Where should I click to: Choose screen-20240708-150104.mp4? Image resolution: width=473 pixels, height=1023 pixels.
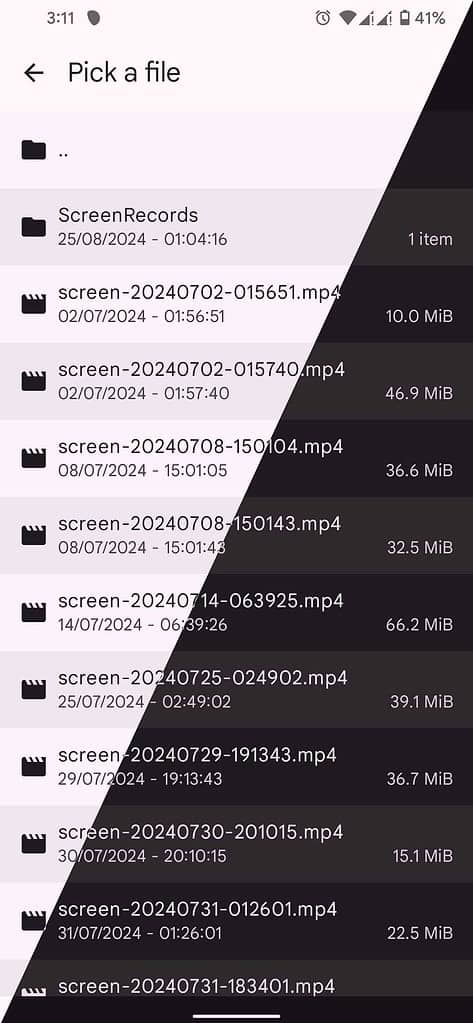(236, 458)
